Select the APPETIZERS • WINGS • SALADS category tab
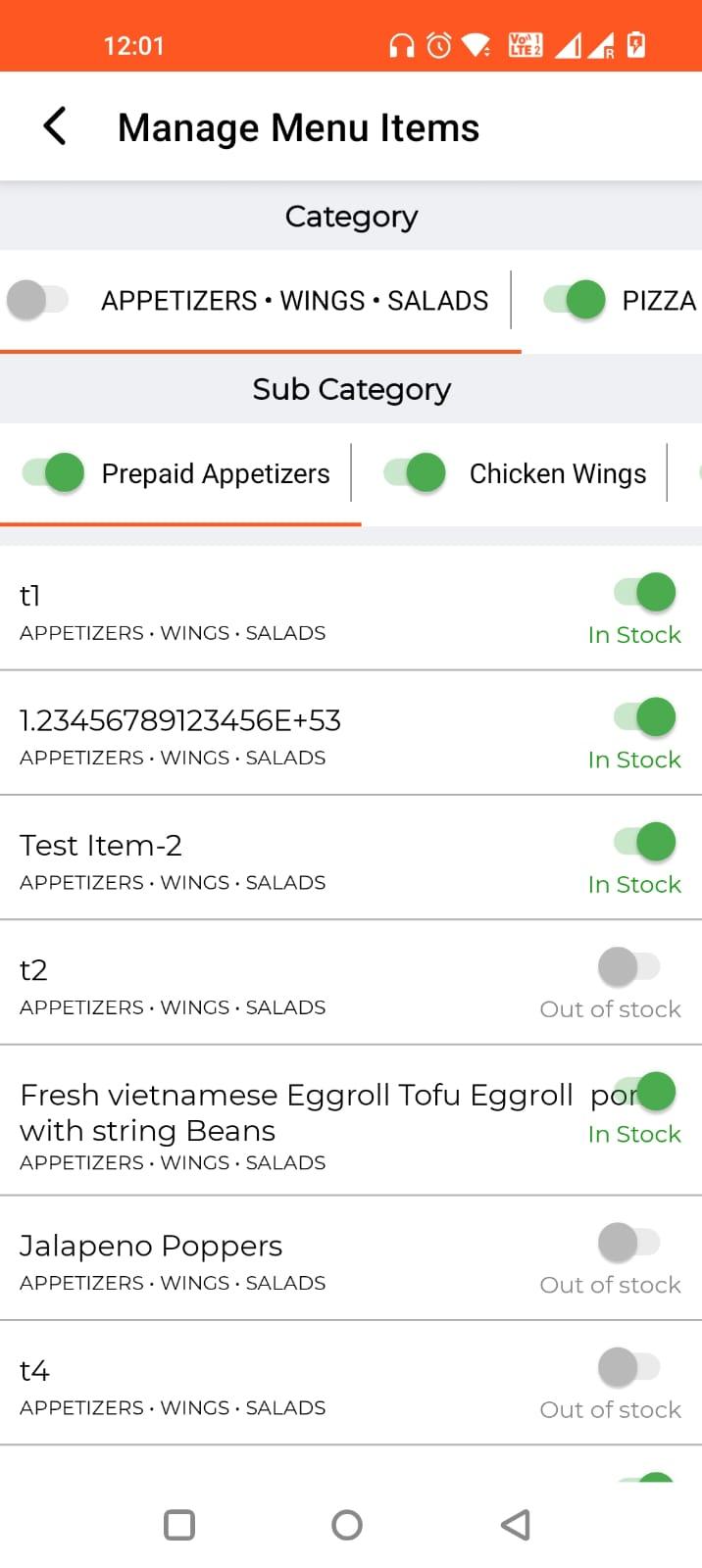This screenshot has height=1568, width=702. point(294,301)
